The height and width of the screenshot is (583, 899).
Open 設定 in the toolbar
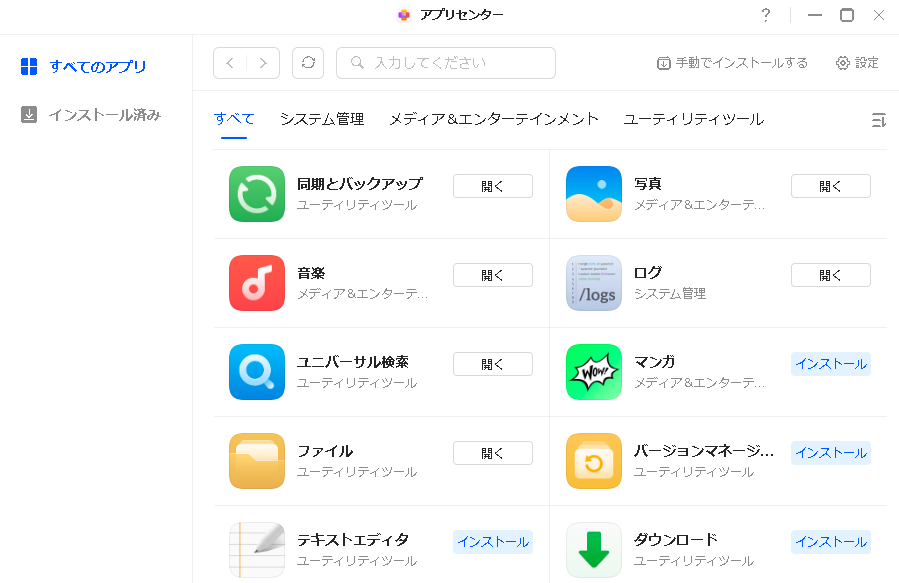point(857,63)
